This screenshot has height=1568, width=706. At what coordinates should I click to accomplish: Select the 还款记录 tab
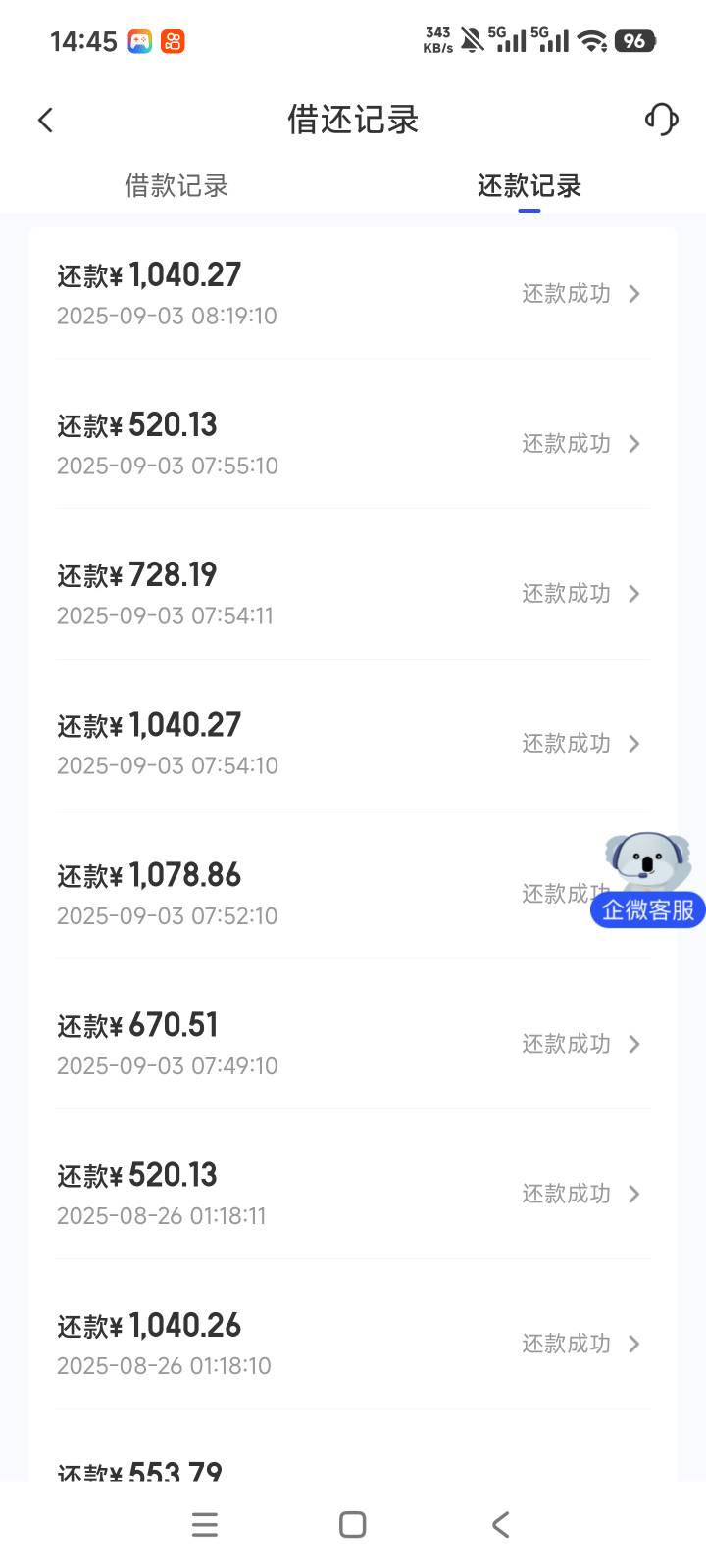[529, 185]
